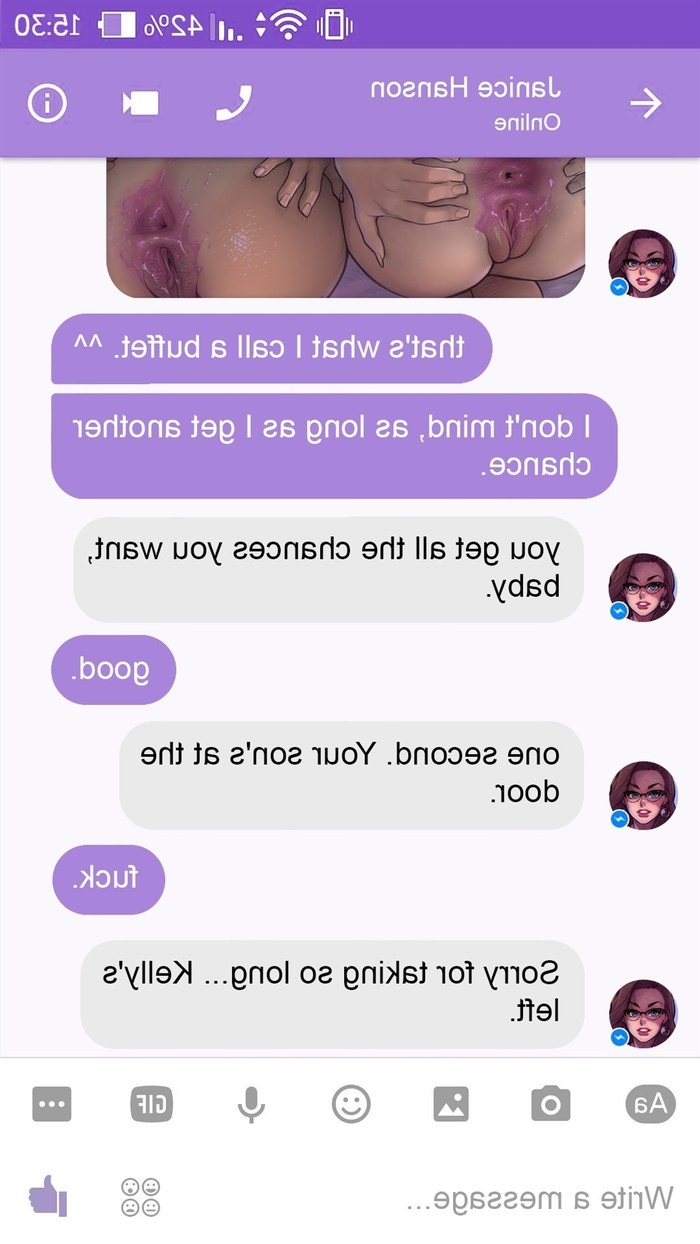
Task: Send a thumbs-up like
Action: tap(47, 1195)
